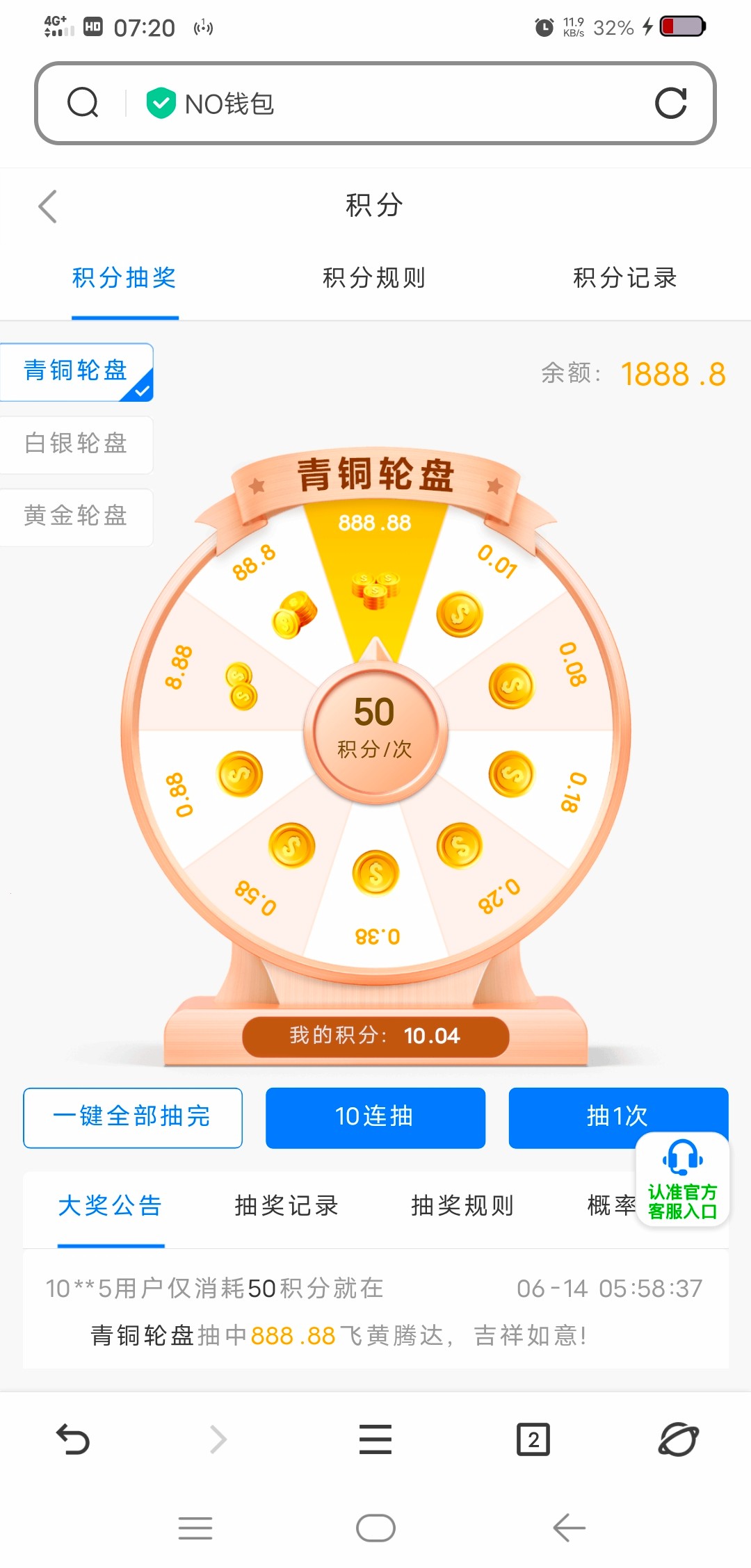
Task: Open the browser tabs switcher showing 2
Action: [x=533, y=1439]
